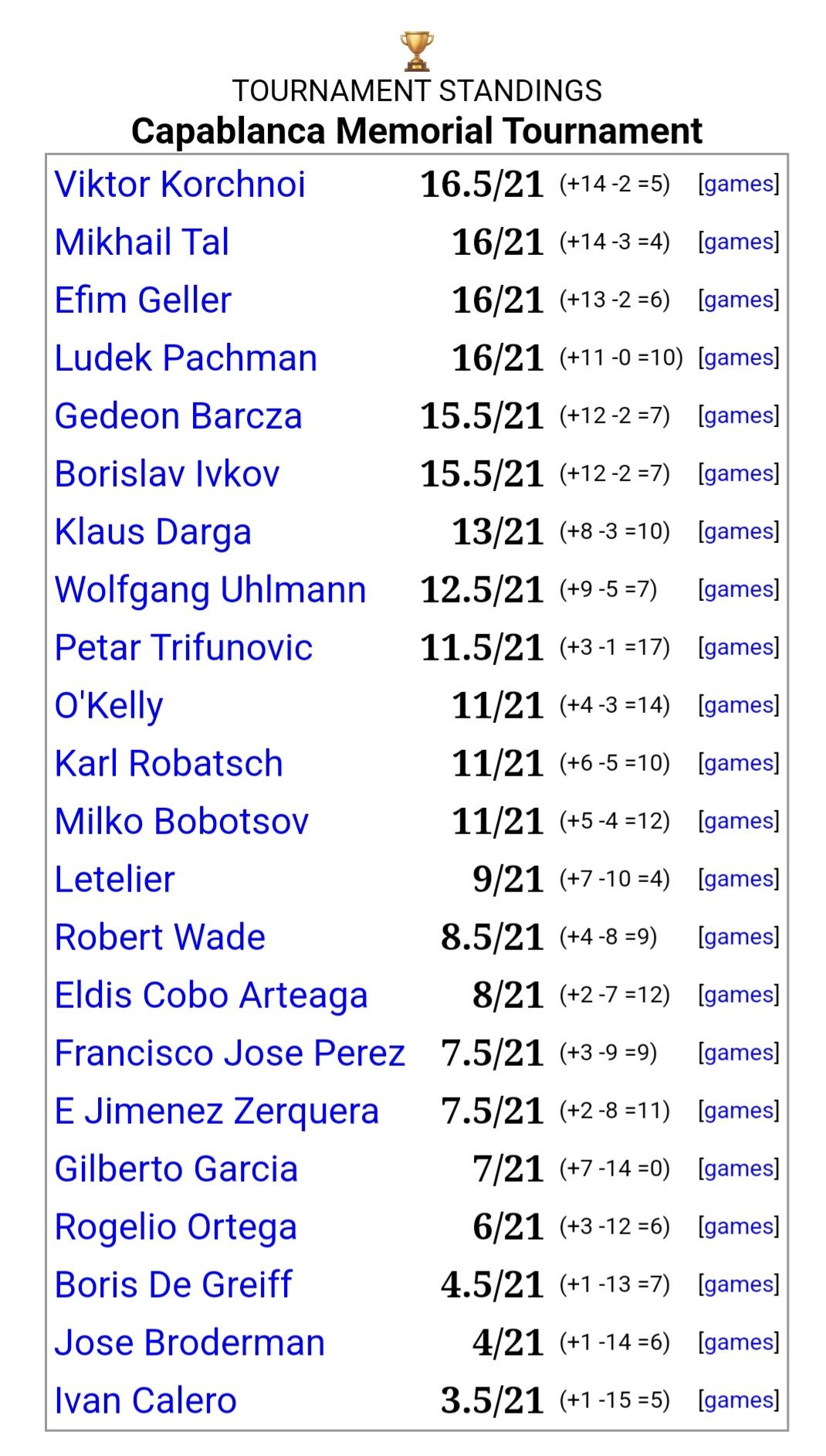The image size is (826, 1456).
Task: Tap the games link for O'Kelly
Action: [739, 705]
